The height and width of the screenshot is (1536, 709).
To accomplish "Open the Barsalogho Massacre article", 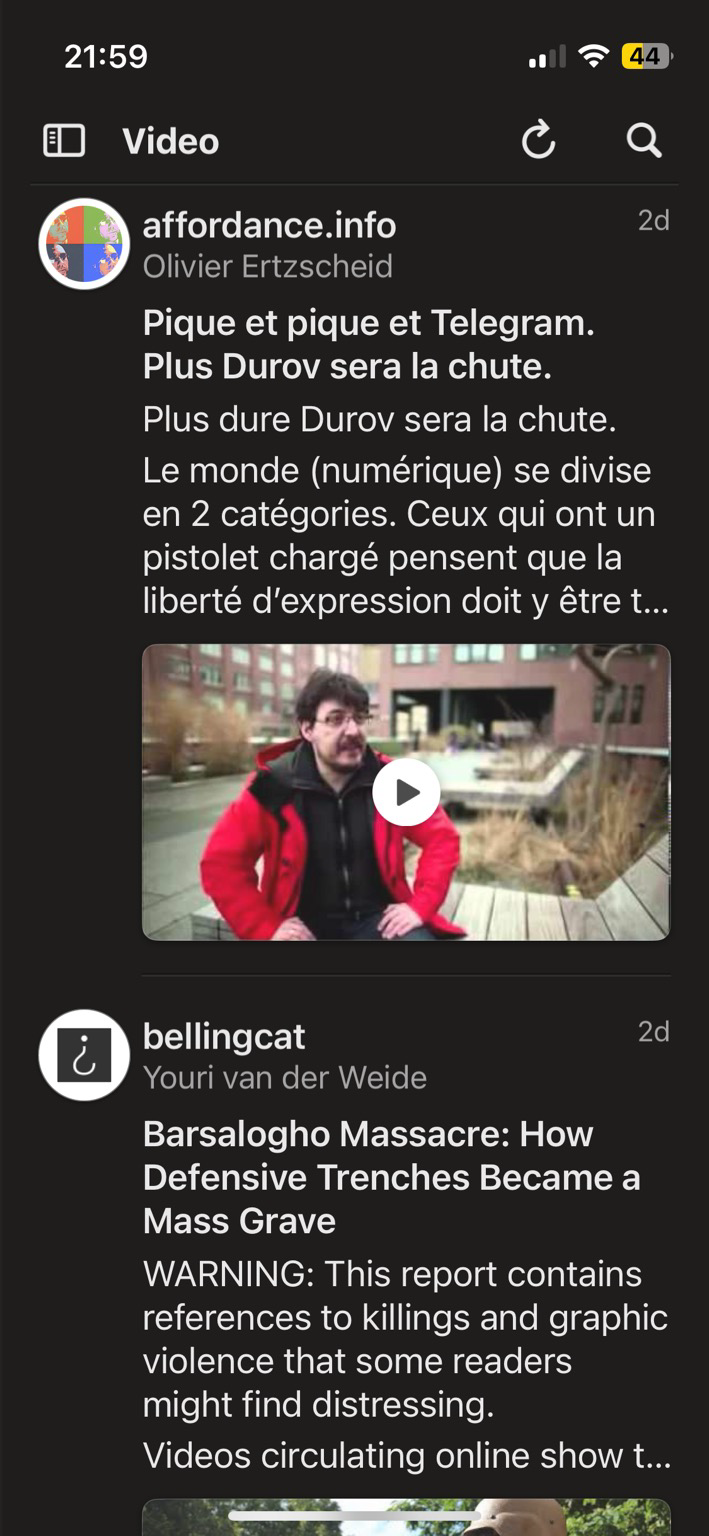I will point(391,1177).
